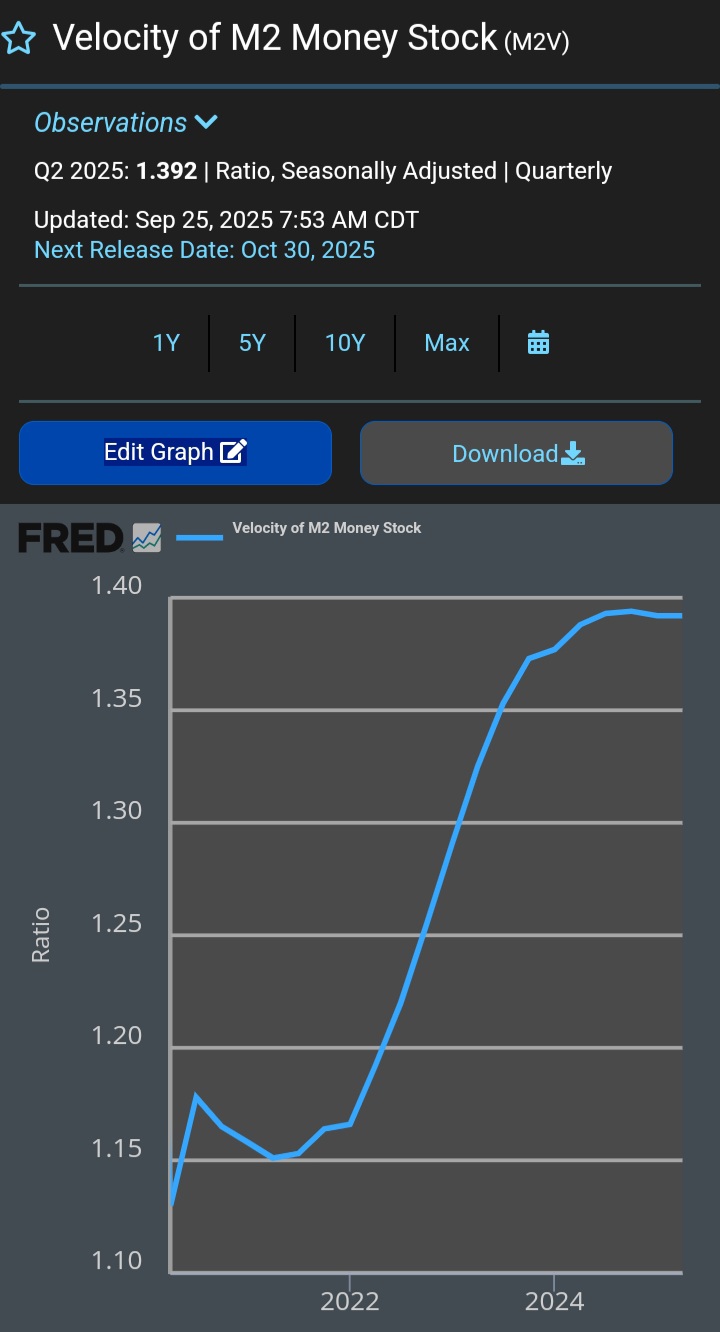720x1332 pixels.
Task: Tap the Edit Graph button
Action: [x=175, y=453]
